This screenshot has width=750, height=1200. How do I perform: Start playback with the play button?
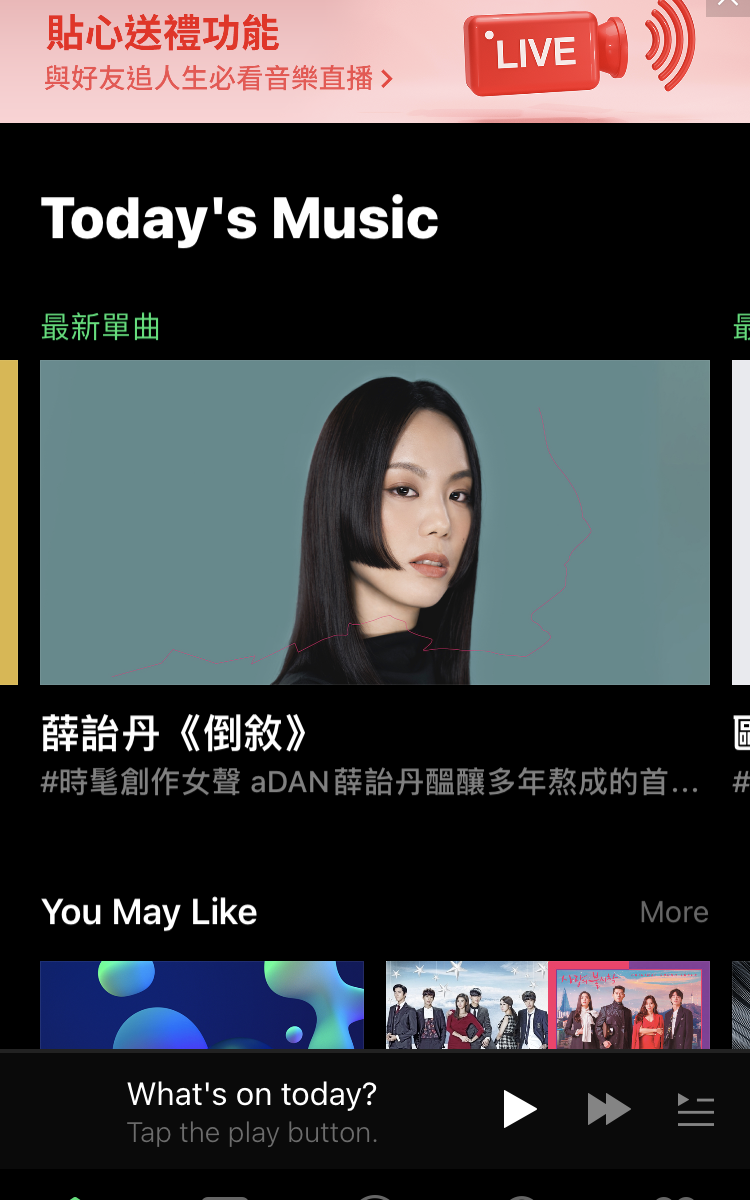(x=519, y=1109)
